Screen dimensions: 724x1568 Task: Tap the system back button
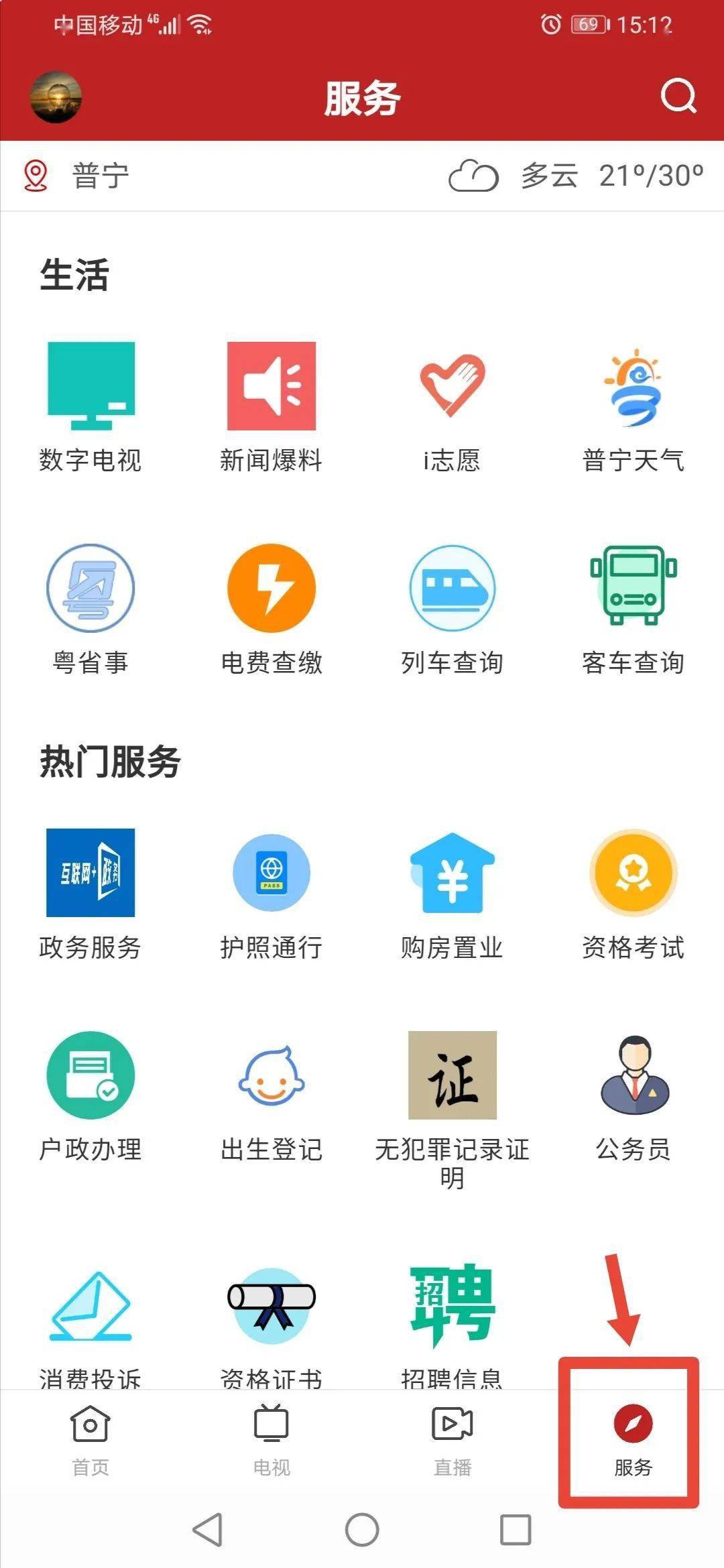tap(208, 1530)
